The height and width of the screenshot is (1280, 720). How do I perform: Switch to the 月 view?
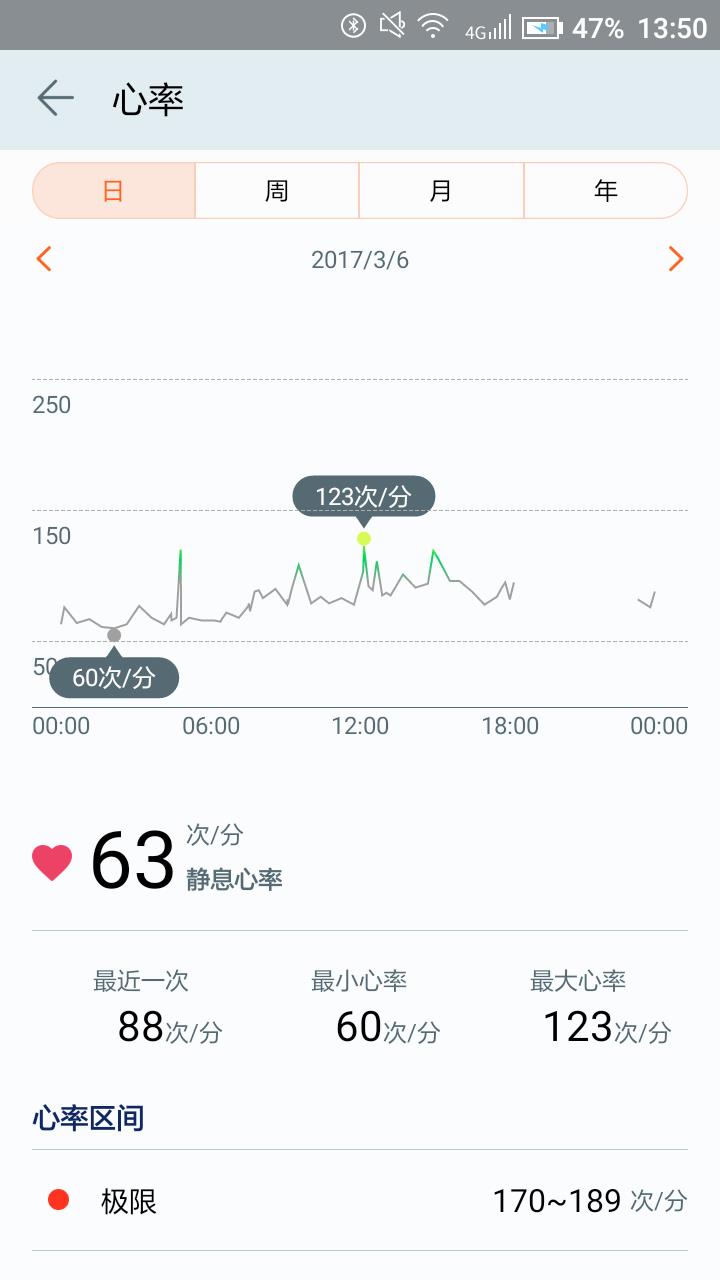[441, 190]
